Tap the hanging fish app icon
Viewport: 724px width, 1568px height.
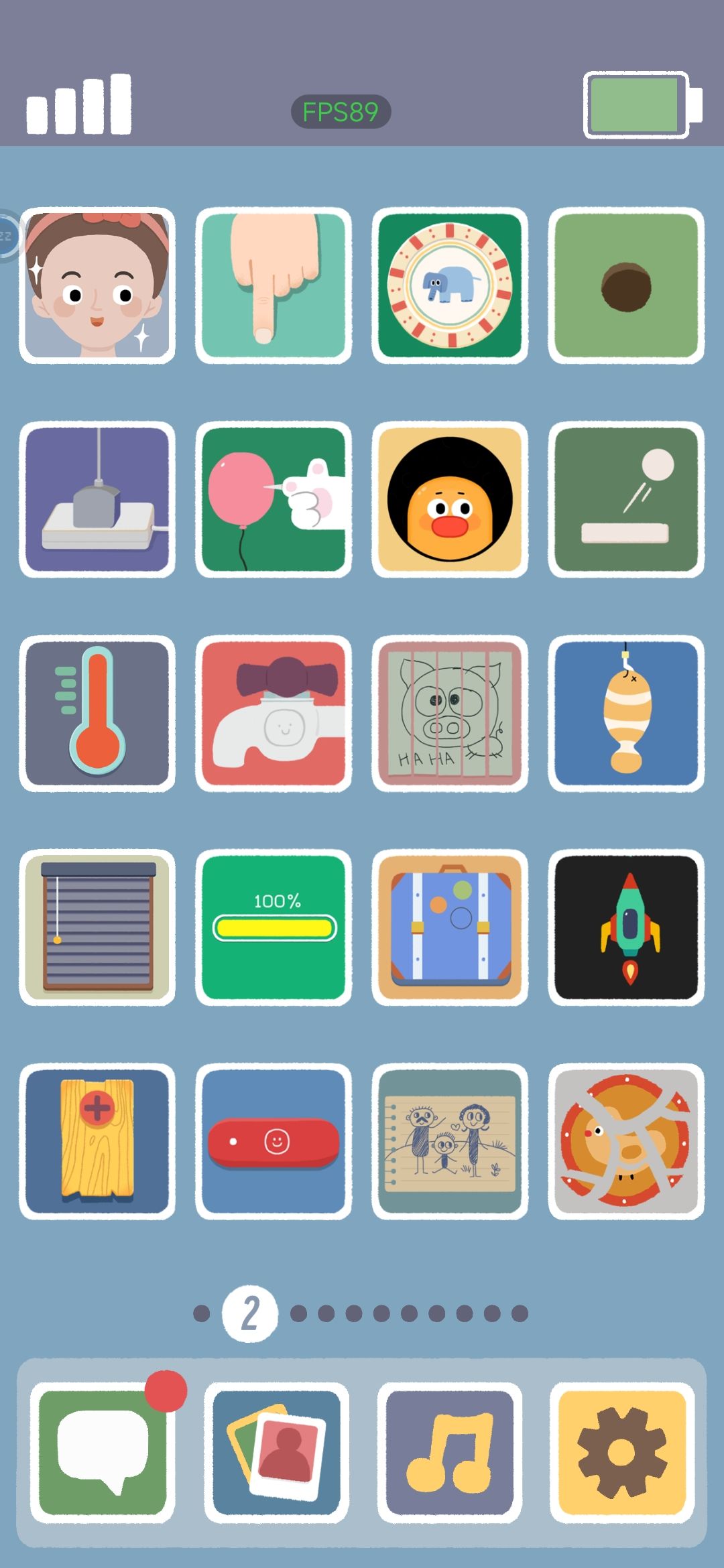click(x=626, y=714)
